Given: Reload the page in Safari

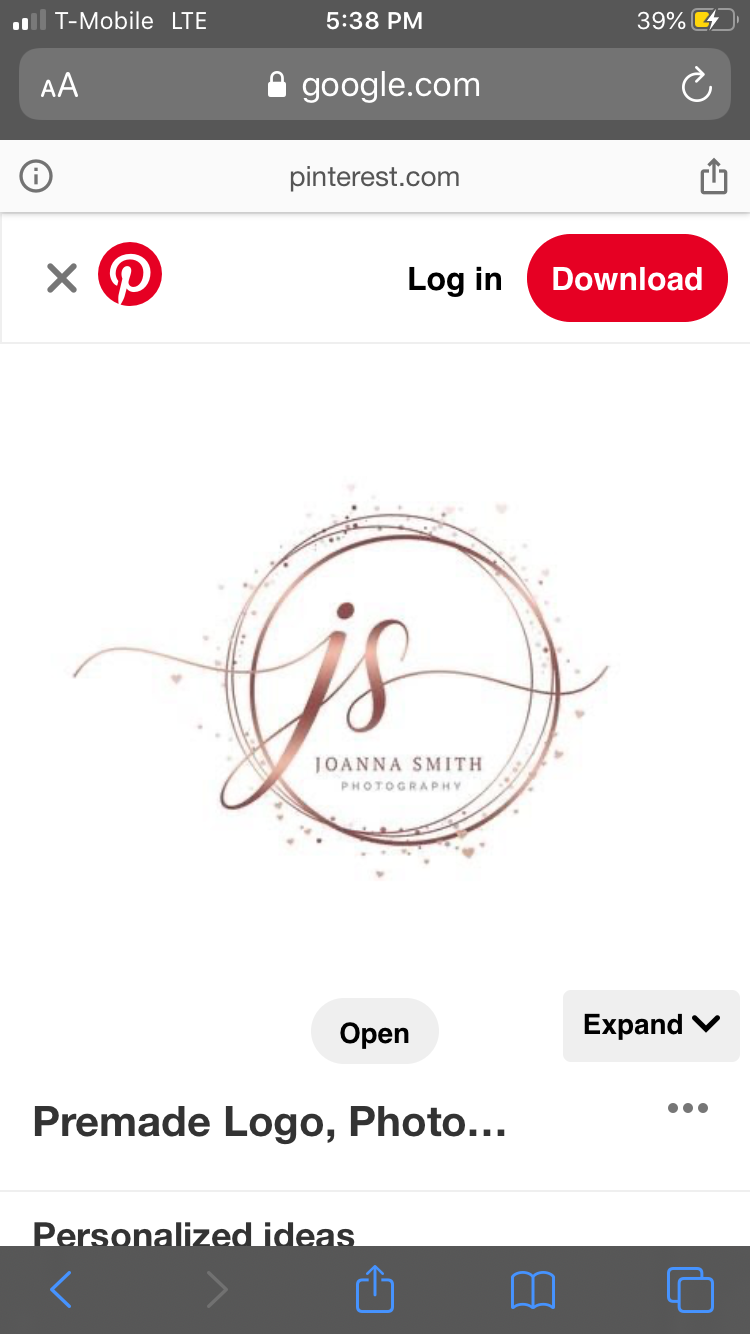Looking at the screenshot, I should tap(696, 86).
